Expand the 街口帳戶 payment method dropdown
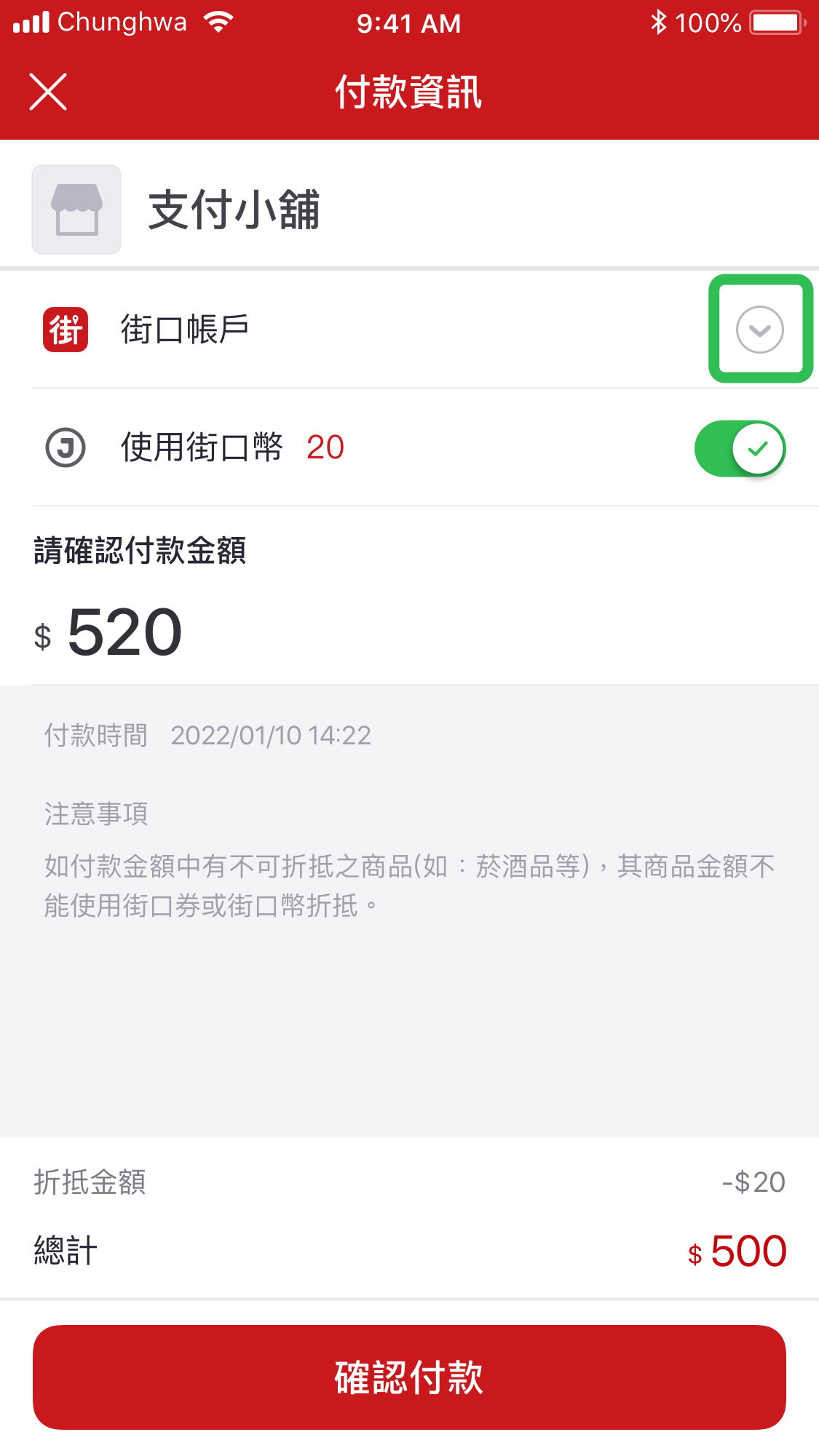Image resolution: width=819 pixels, height=1456 pixels. tap(759, 330)
